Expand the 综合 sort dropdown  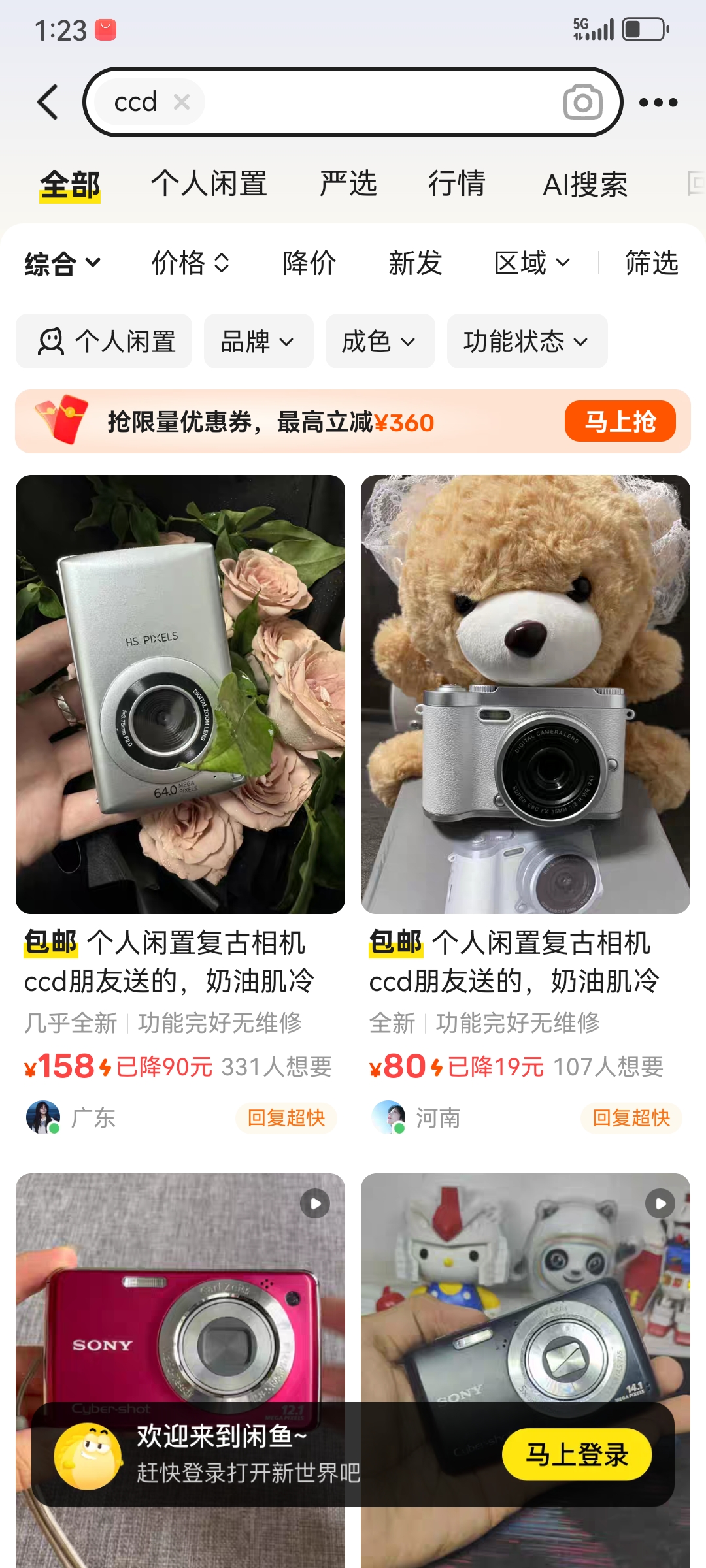[62, 264]
